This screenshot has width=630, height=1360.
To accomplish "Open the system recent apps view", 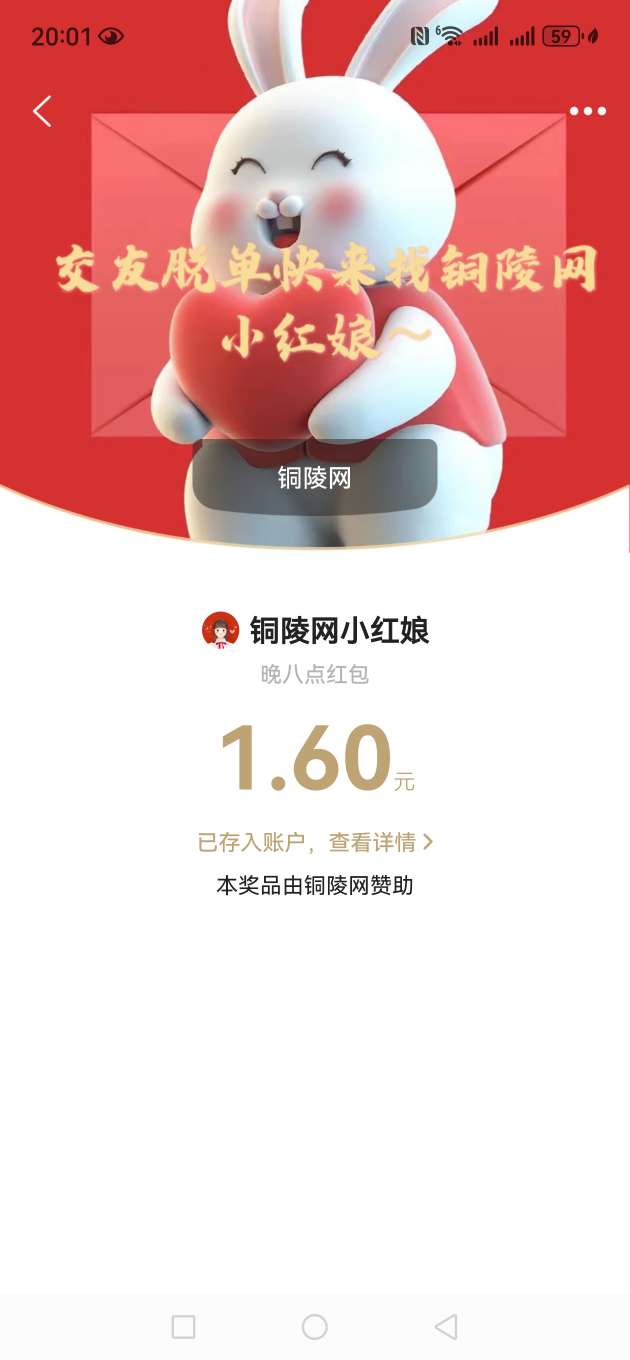I will click(x=183, y=1327).
